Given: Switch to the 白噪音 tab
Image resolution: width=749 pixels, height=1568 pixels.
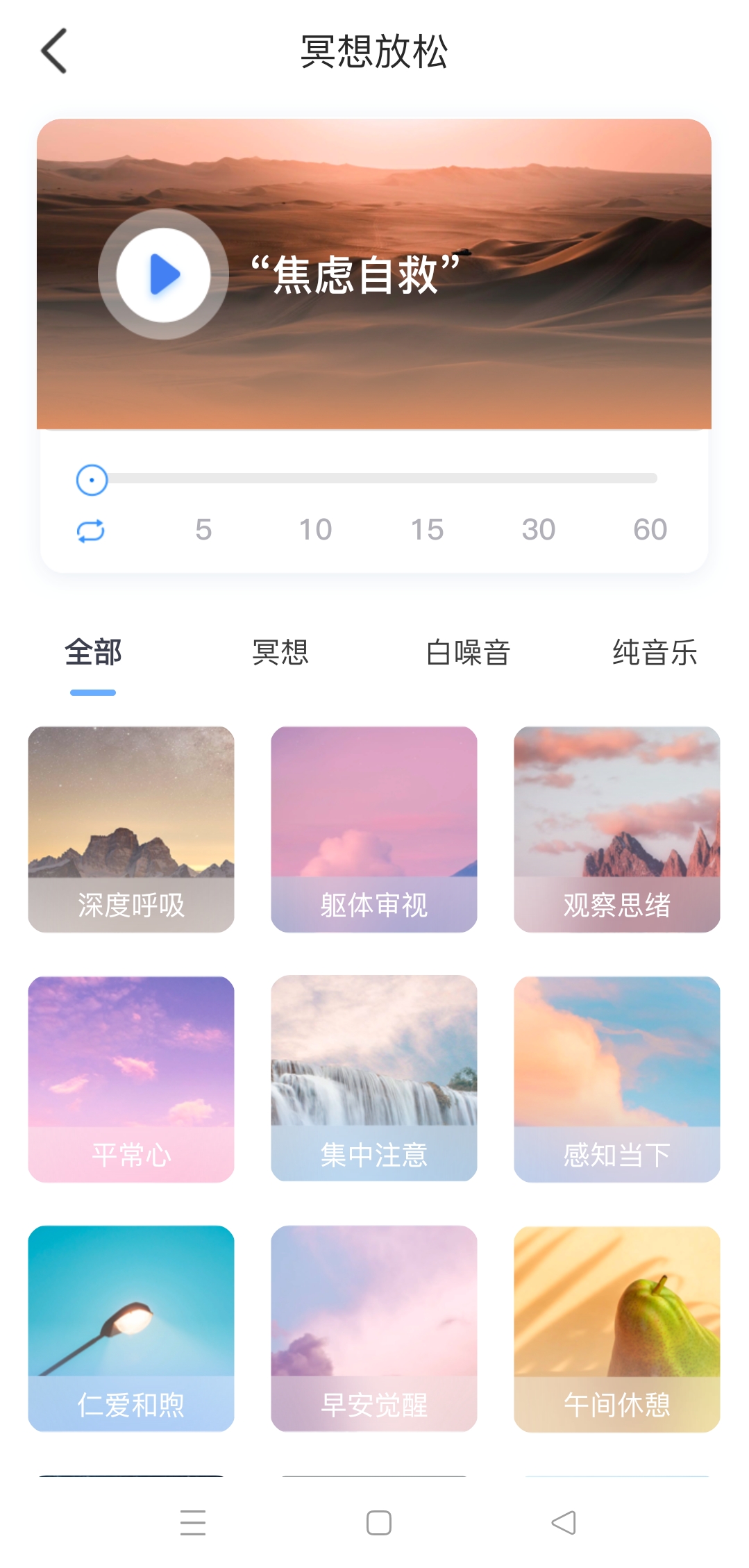Looking at the screenshot, I should point(468,653).
